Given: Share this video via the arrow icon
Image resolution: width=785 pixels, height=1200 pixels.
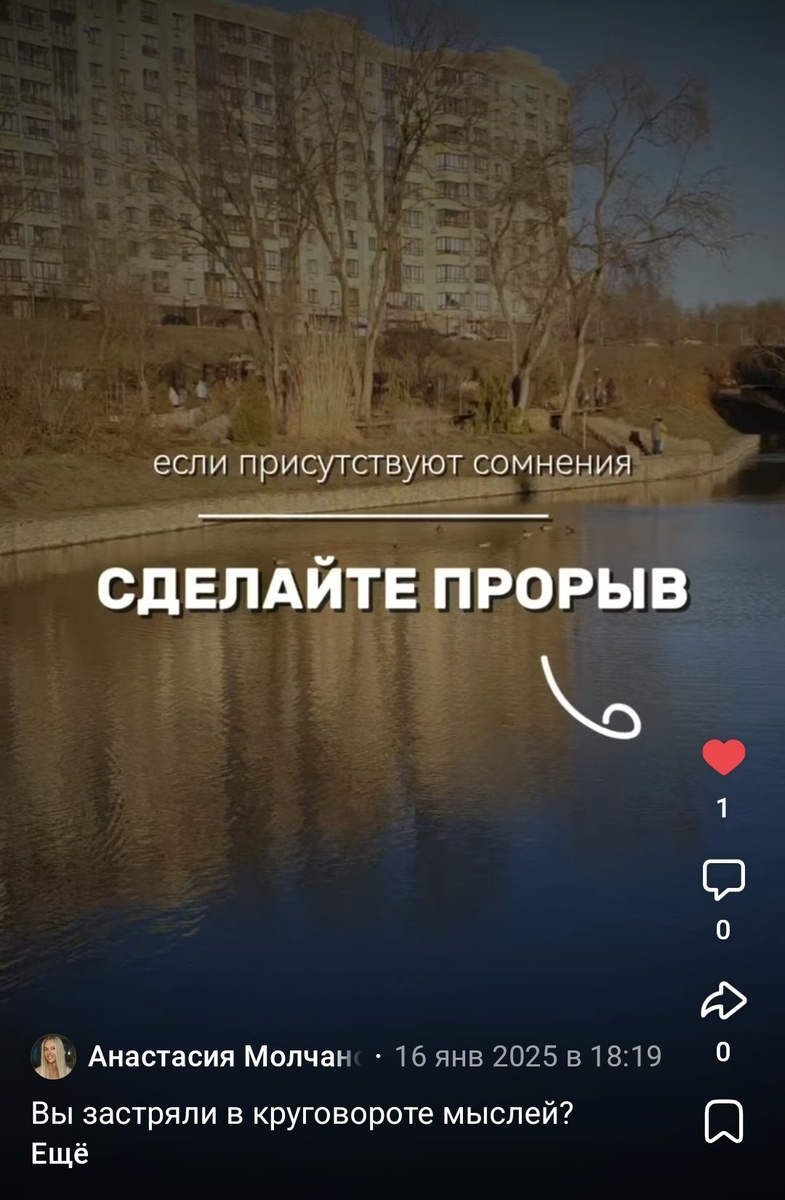Looking at the screenshot, I should pos(723,1001).
